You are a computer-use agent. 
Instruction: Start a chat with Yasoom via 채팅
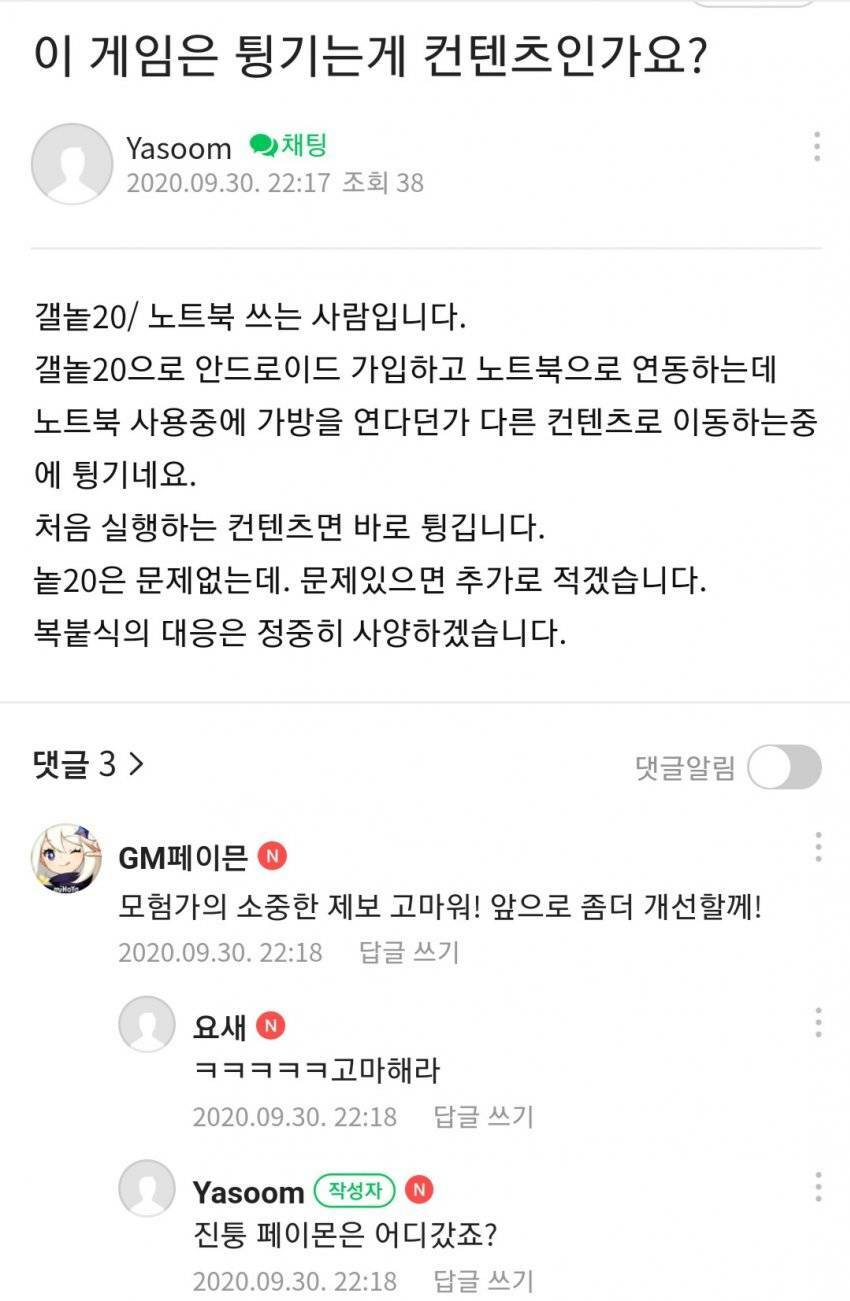288,146
